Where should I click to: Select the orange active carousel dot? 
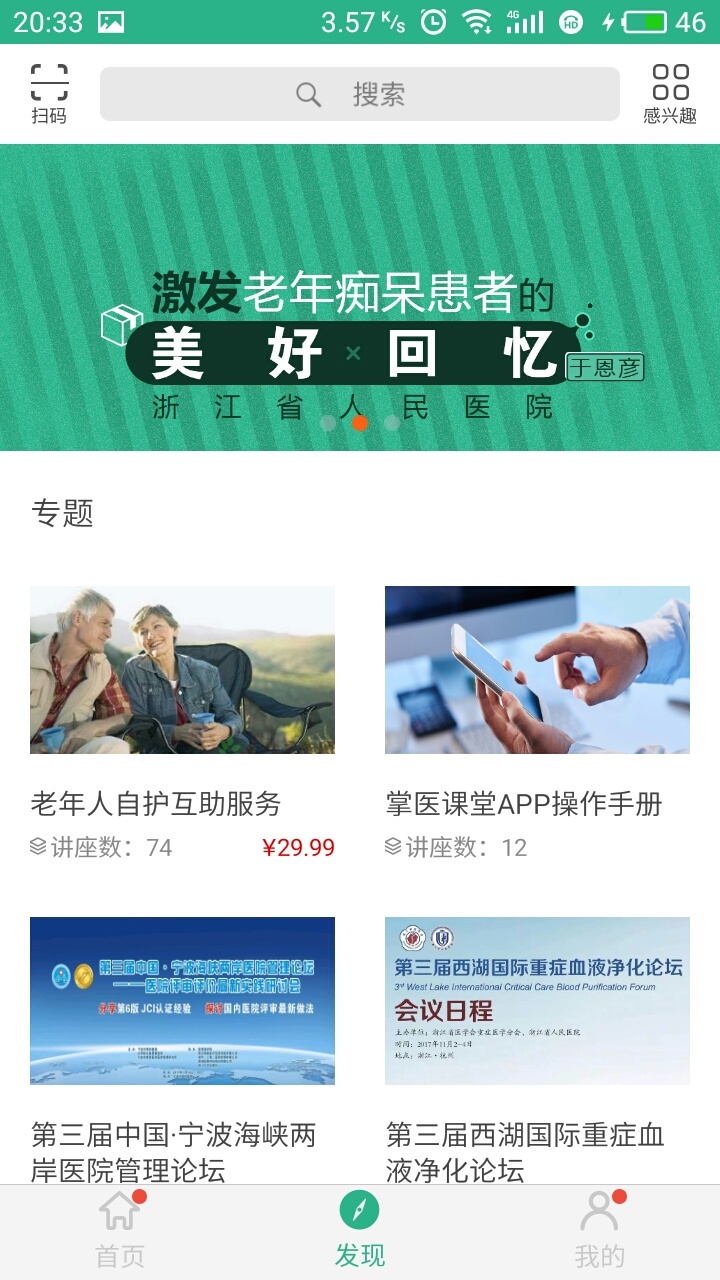coord(360,421)
